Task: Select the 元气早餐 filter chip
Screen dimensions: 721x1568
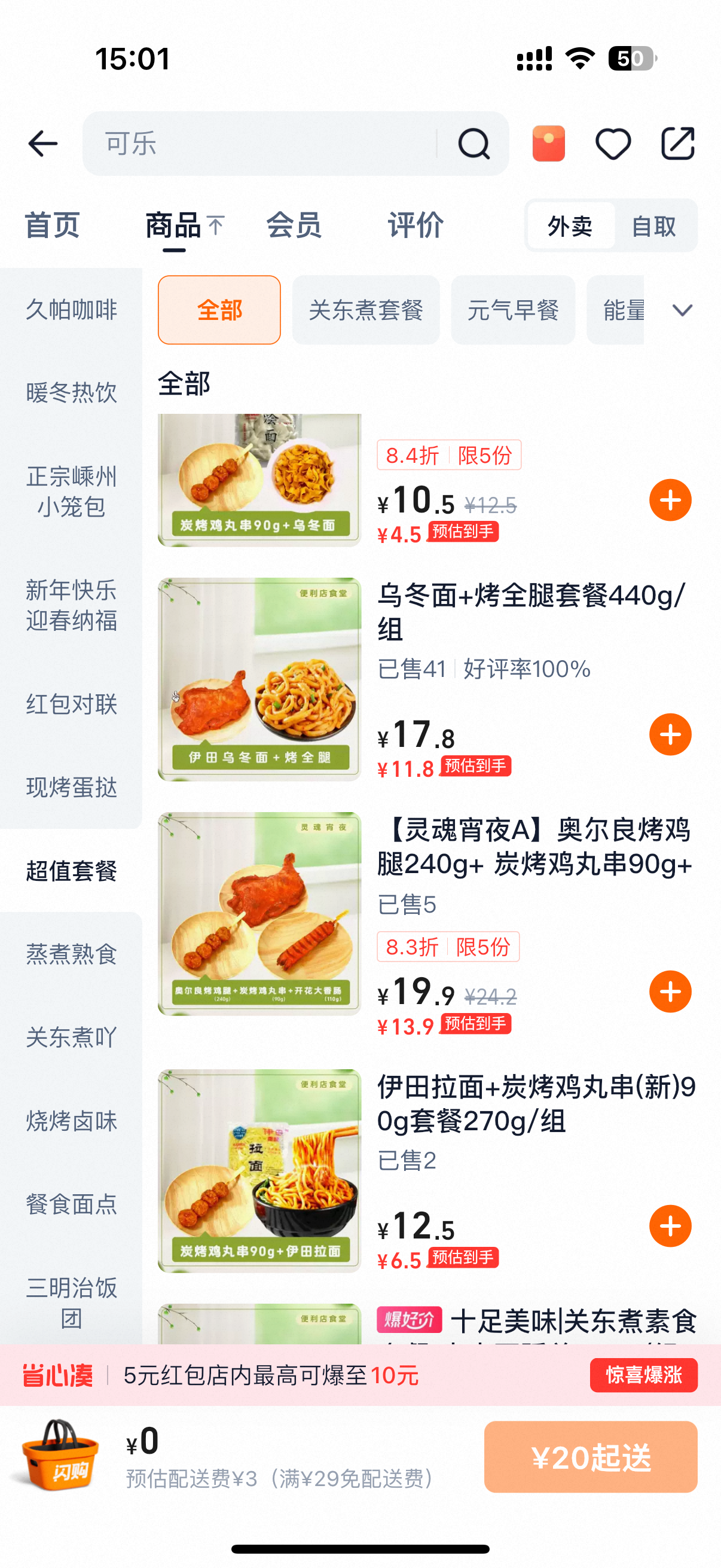Action: pos(513,310)
